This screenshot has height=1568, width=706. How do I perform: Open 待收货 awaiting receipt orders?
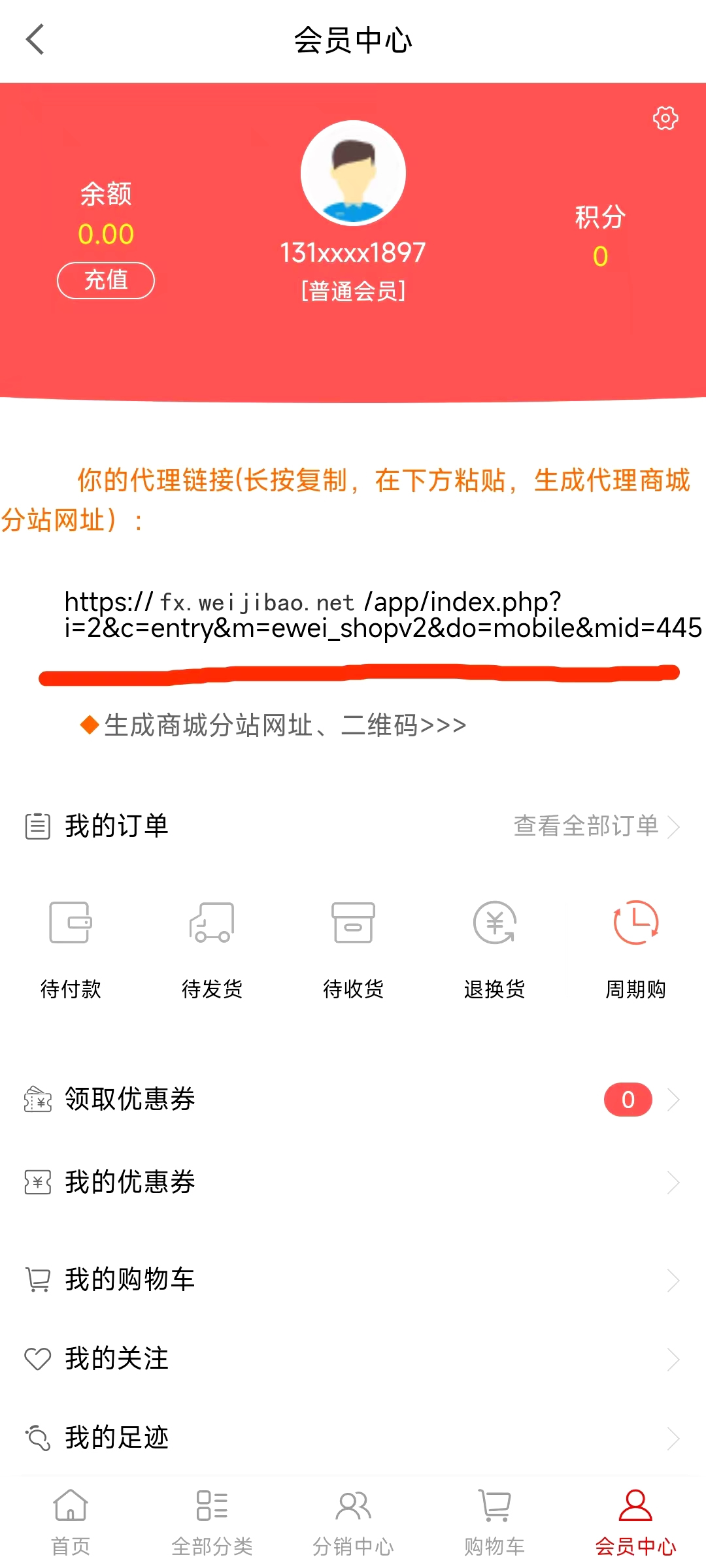coord(353,947)
